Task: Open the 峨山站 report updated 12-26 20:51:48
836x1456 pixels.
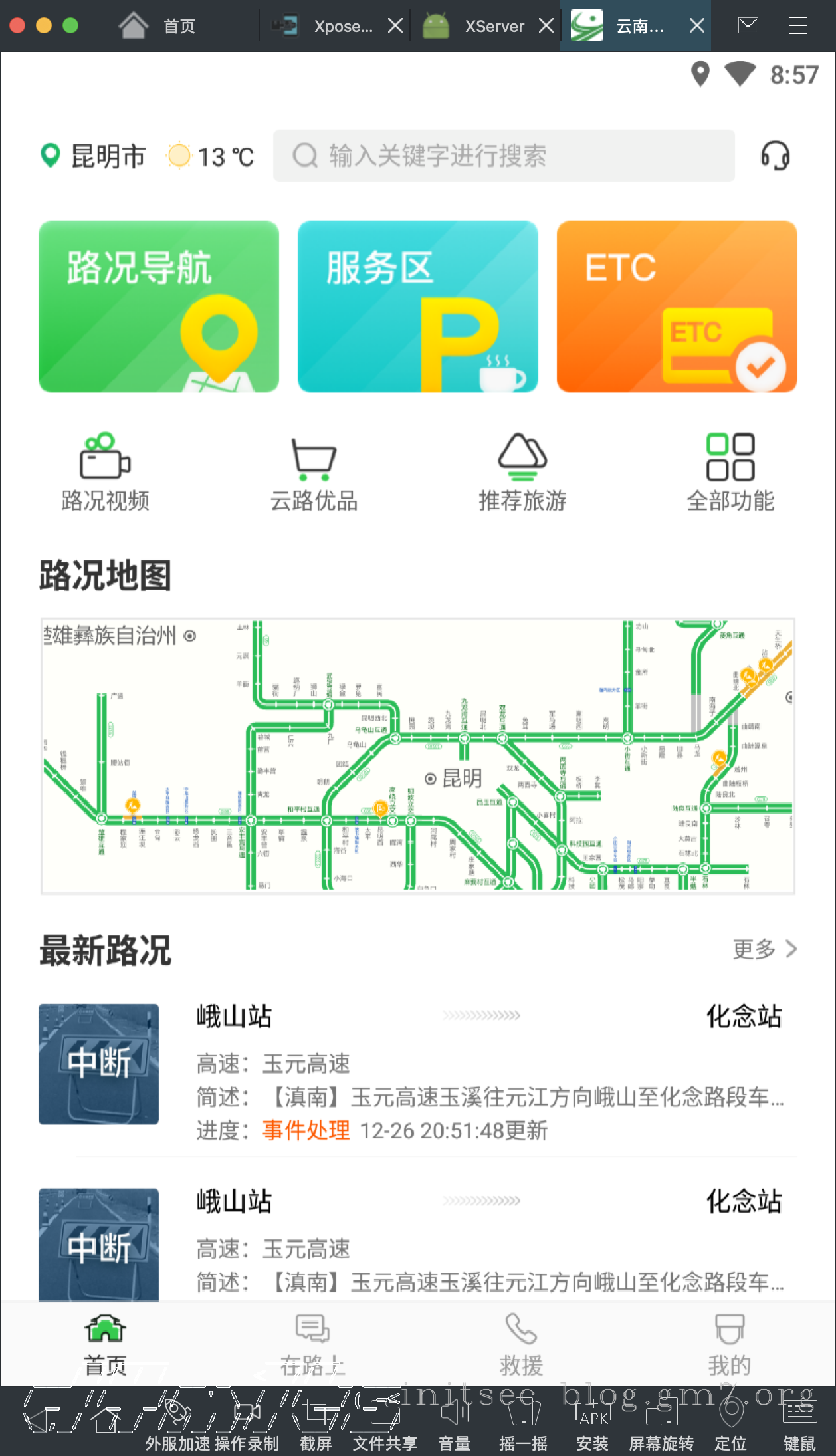Action: tap(488, 1072)
